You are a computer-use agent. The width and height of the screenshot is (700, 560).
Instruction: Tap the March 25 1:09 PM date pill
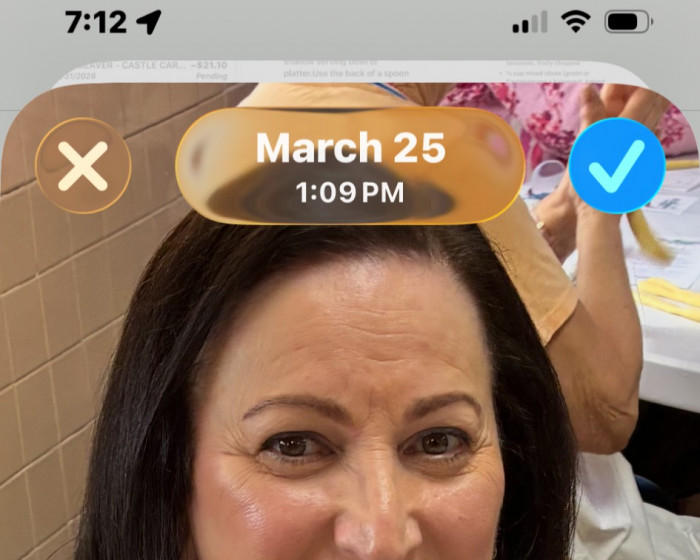pyautogui.click(x=350, y=166)
